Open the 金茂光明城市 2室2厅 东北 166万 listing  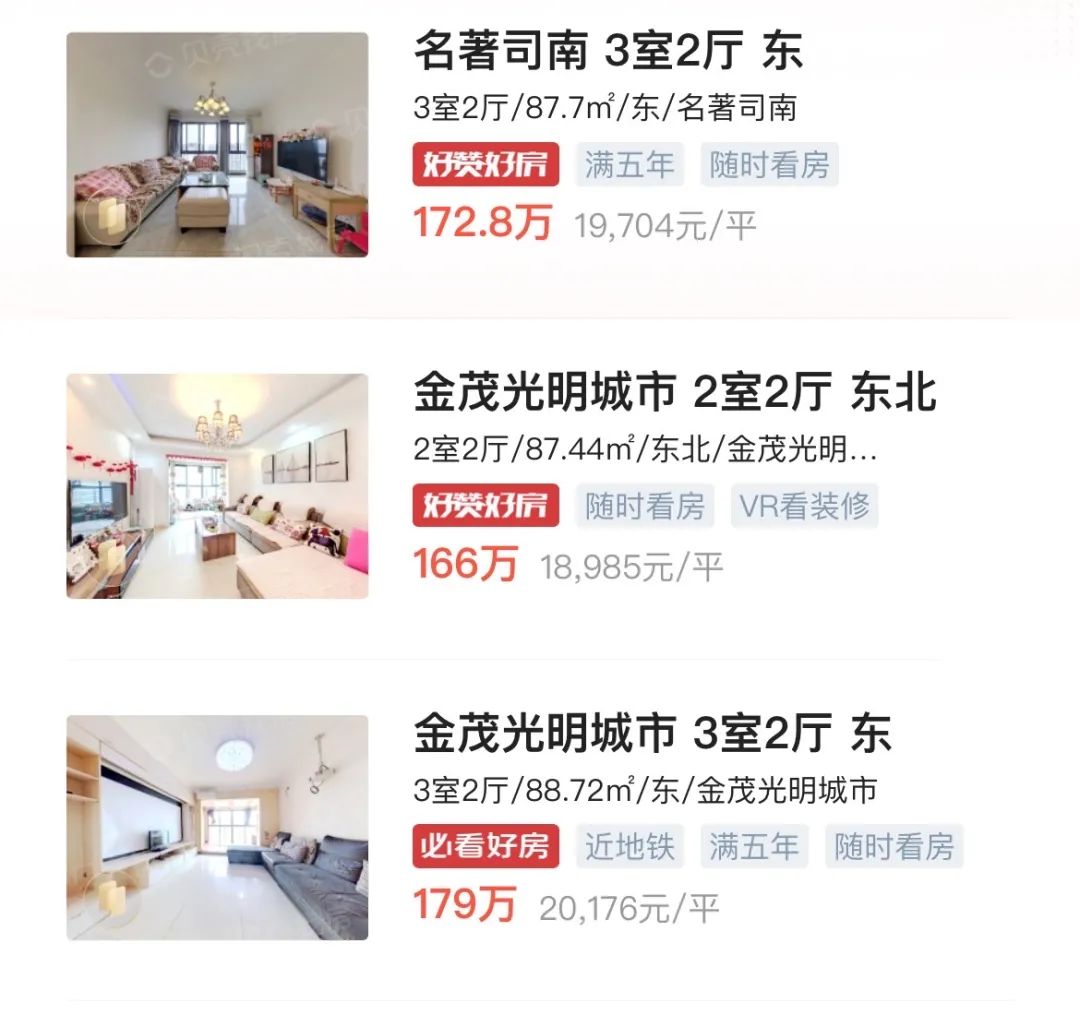(x=675, y=394)
